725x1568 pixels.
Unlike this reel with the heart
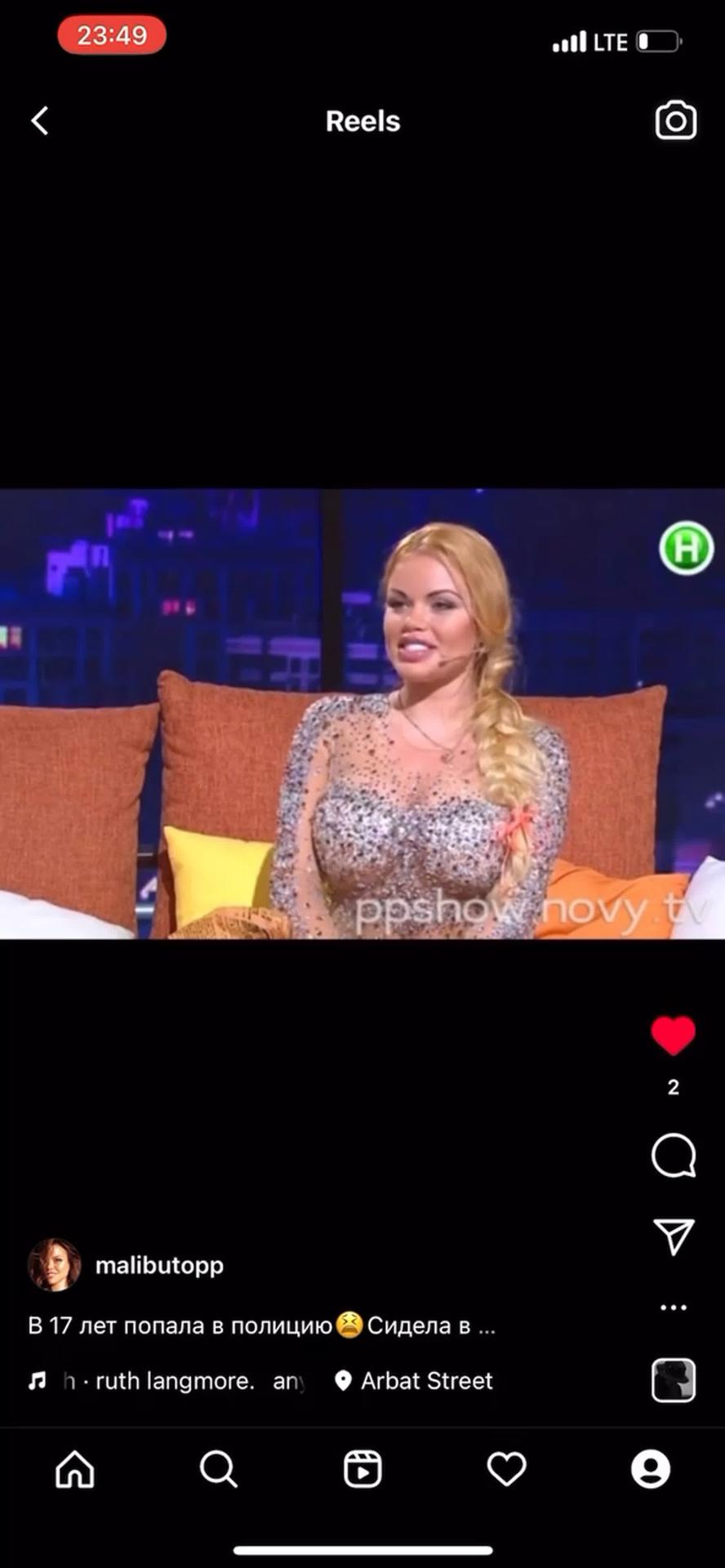673,1036
